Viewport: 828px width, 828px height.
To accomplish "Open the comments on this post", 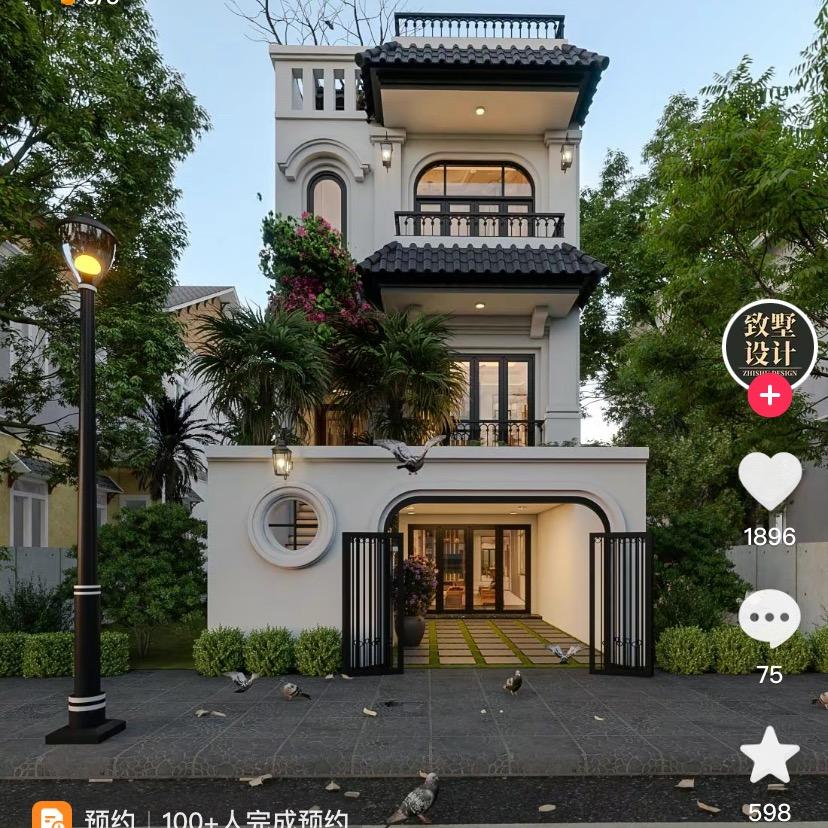I will pyautogui.click(x=769, y=618).
